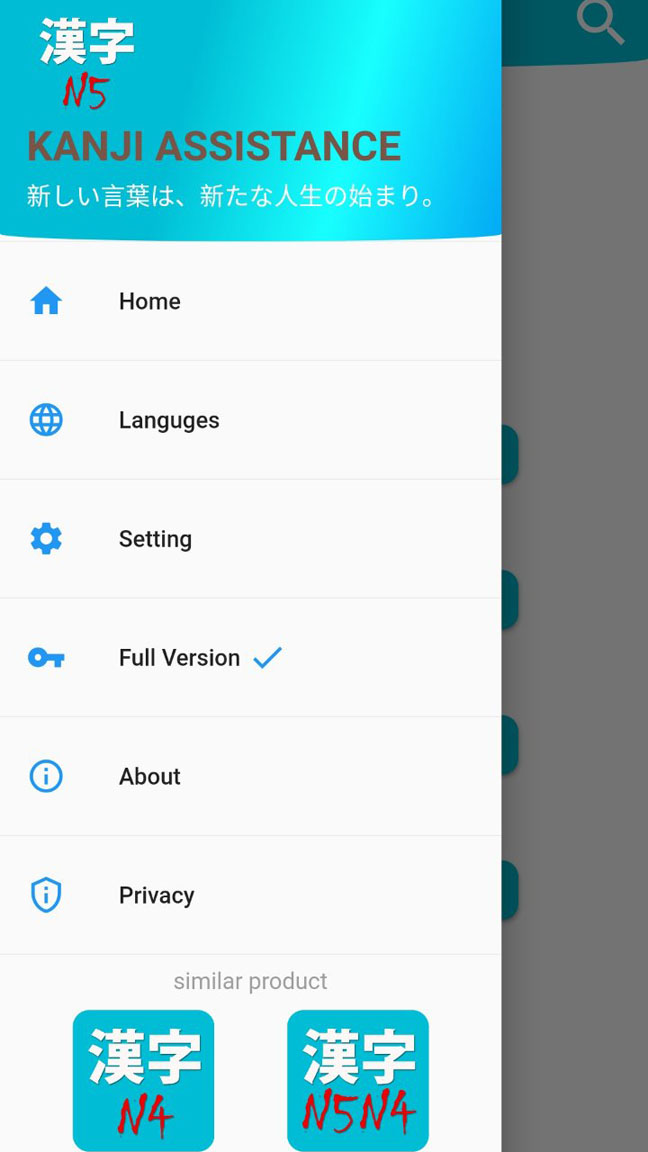Select the Full Version entry
The width and height of the screenshot is (648, 1152).
coord(251,658)
